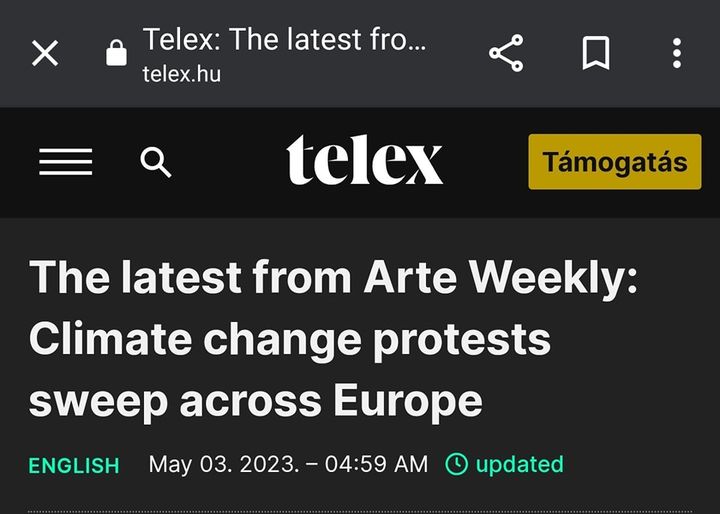Open the ENGLISH section link

click(x=74, y=466)
